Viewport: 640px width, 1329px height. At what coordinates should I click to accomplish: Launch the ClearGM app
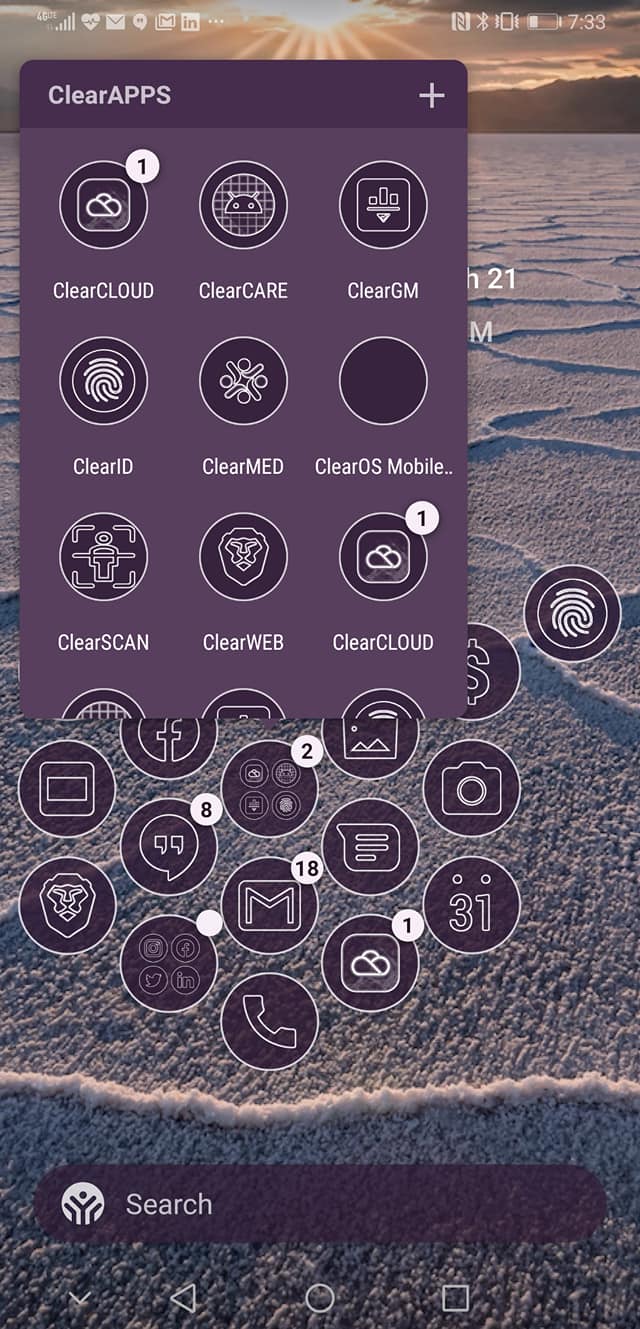point(383,206)
